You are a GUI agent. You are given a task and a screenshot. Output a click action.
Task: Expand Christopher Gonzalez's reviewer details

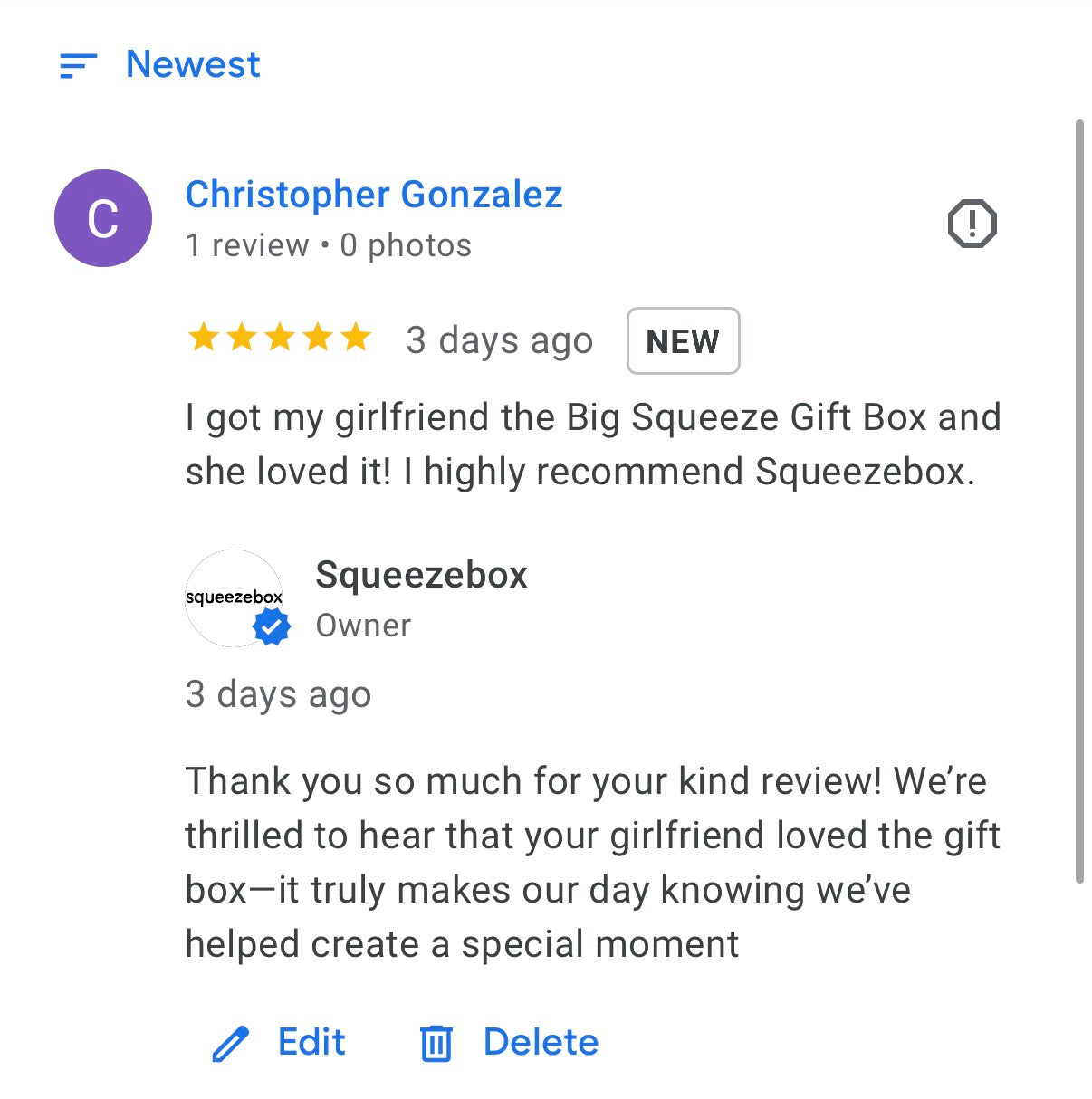pyautogui.click(x=328, y=244)
